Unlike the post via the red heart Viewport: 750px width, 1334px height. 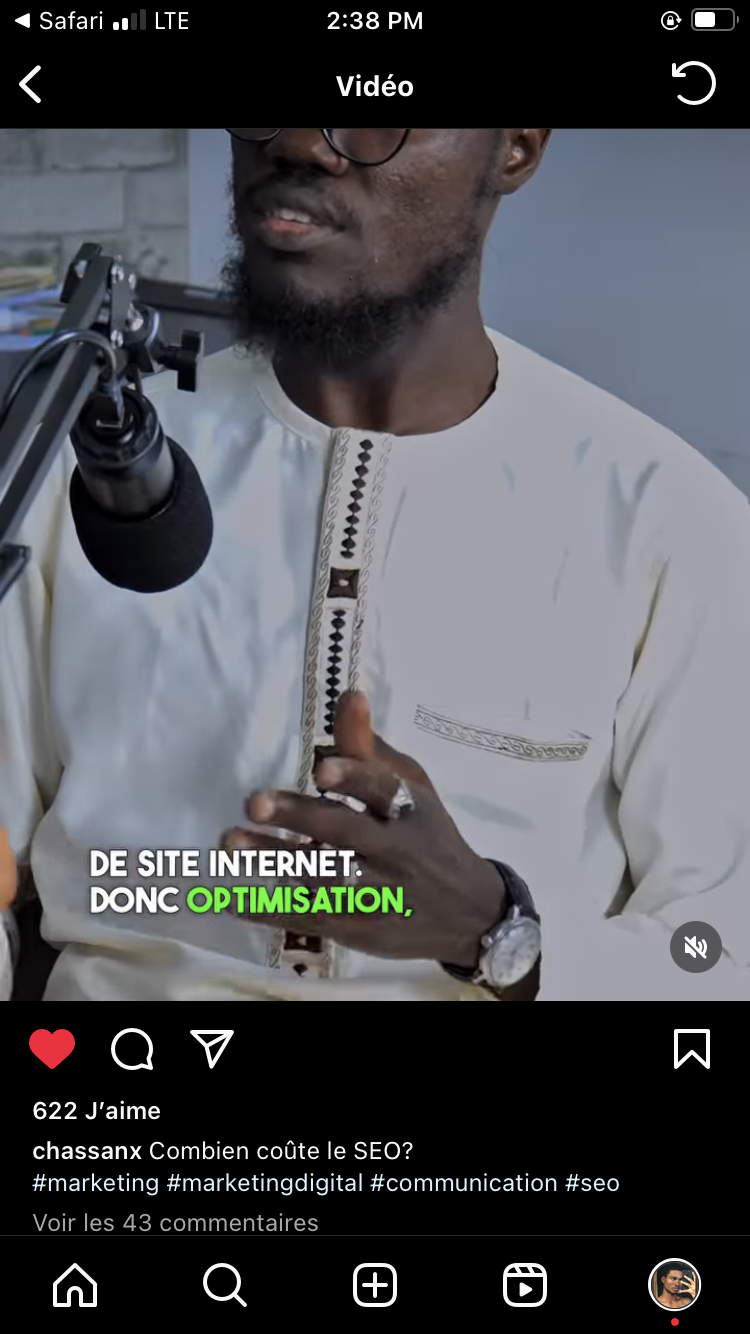point(52,1049)
